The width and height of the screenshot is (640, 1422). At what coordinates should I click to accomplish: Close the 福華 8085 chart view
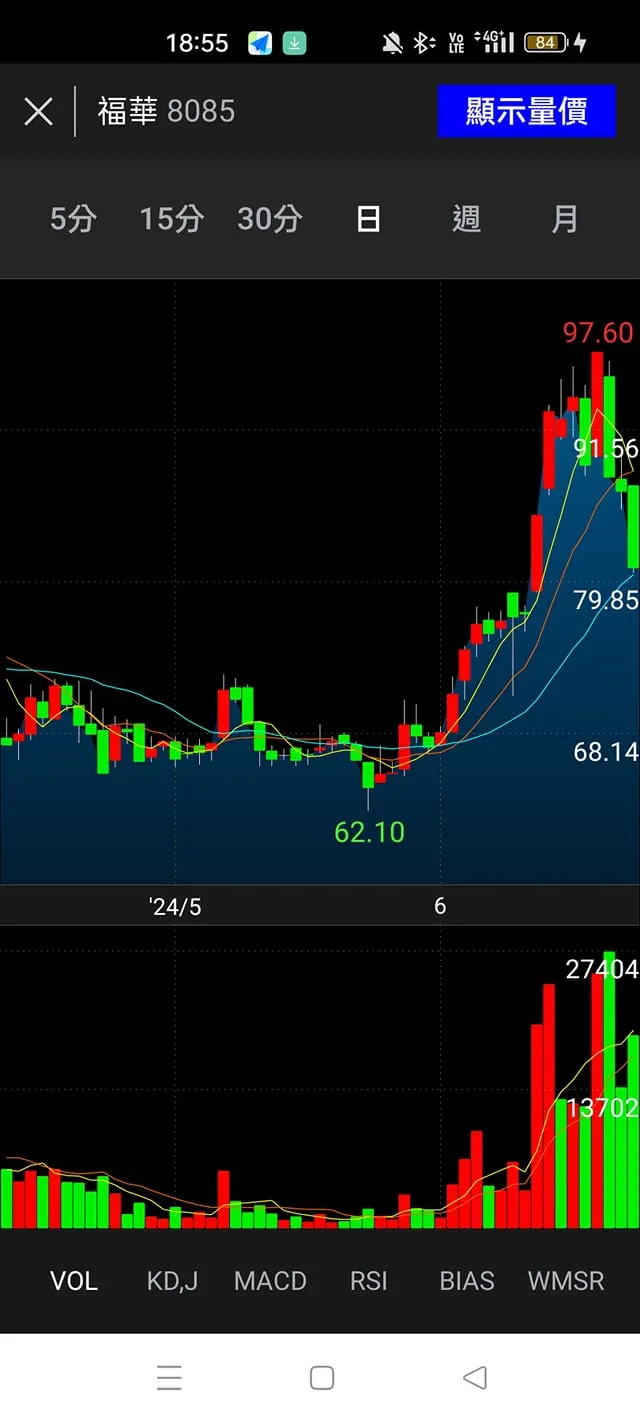[x=38, y=111]
